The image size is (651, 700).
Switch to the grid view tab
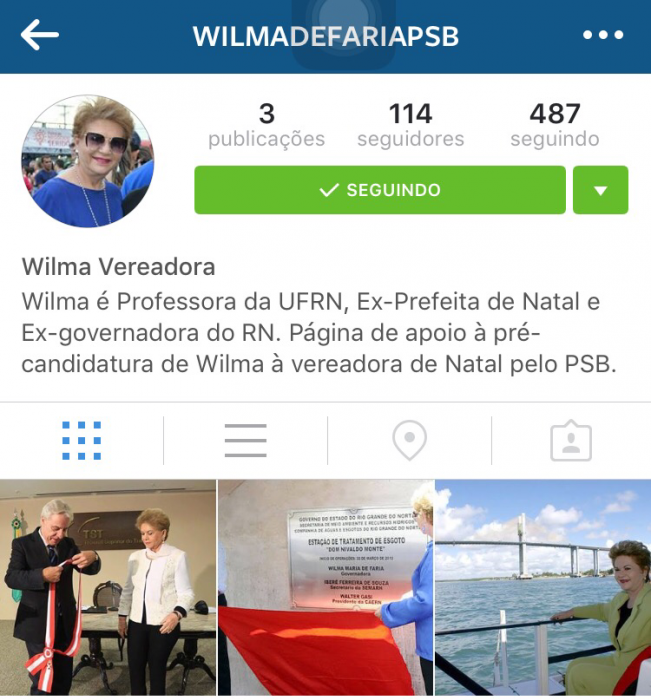coord(82,440)
